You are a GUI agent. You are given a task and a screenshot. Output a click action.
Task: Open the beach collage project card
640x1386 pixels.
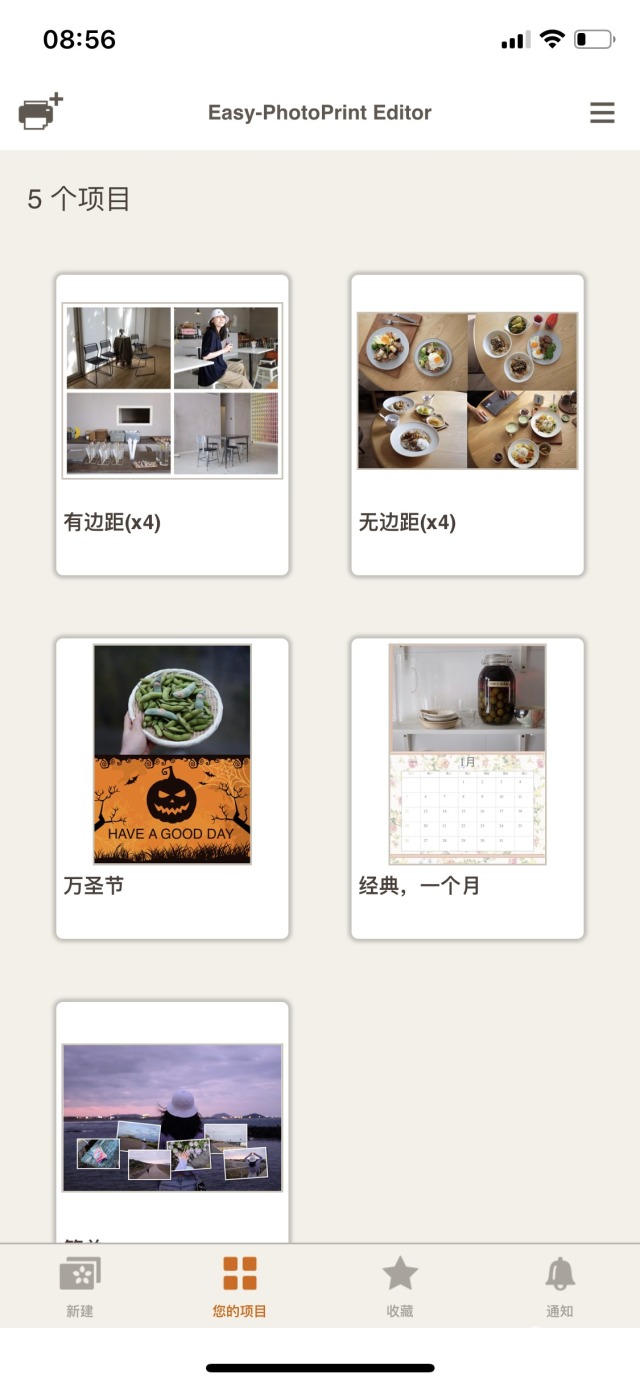pos(172,1118)
